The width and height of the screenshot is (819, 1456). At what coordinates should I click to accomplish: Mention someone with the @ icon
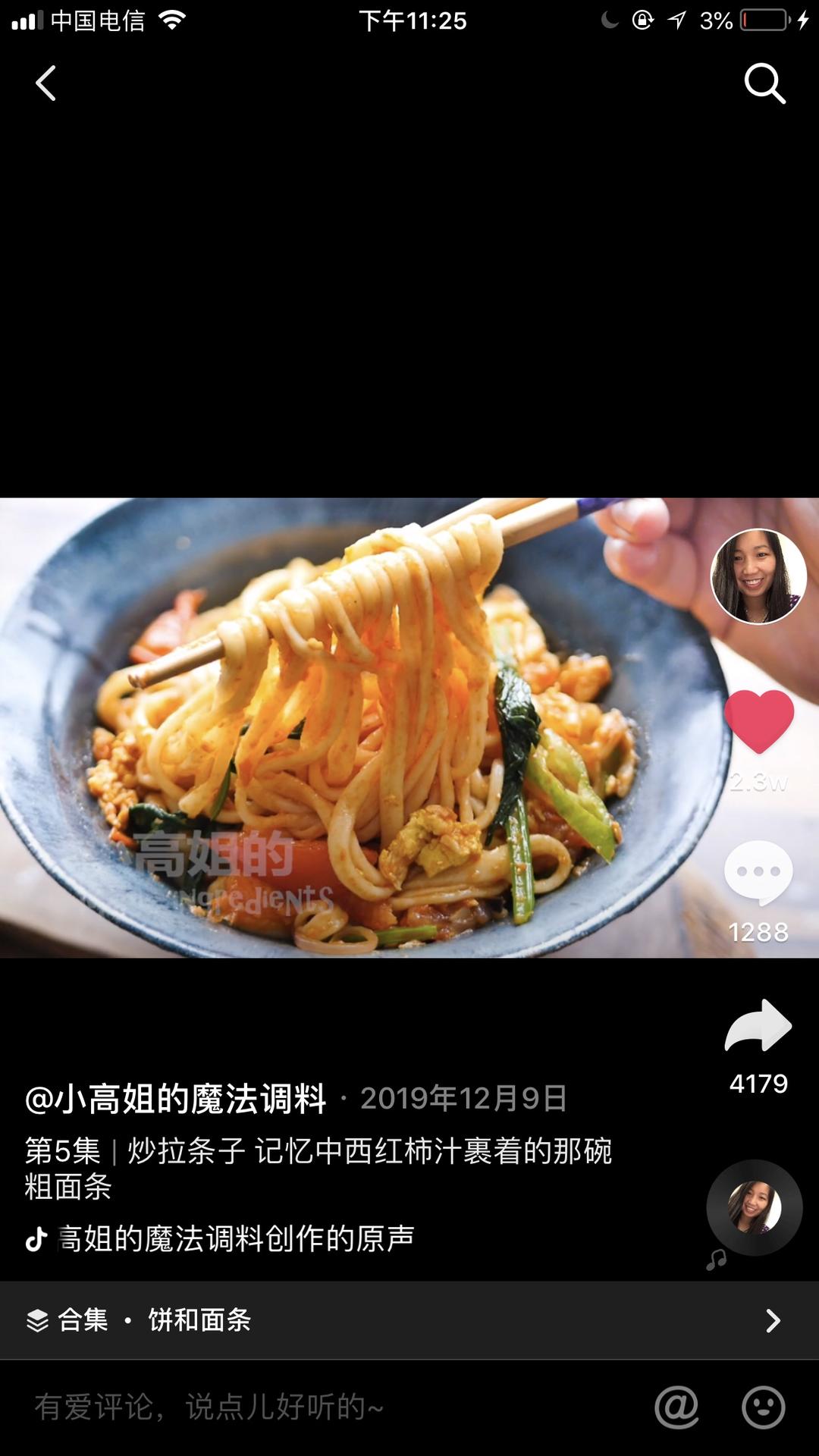[676, 1407]
